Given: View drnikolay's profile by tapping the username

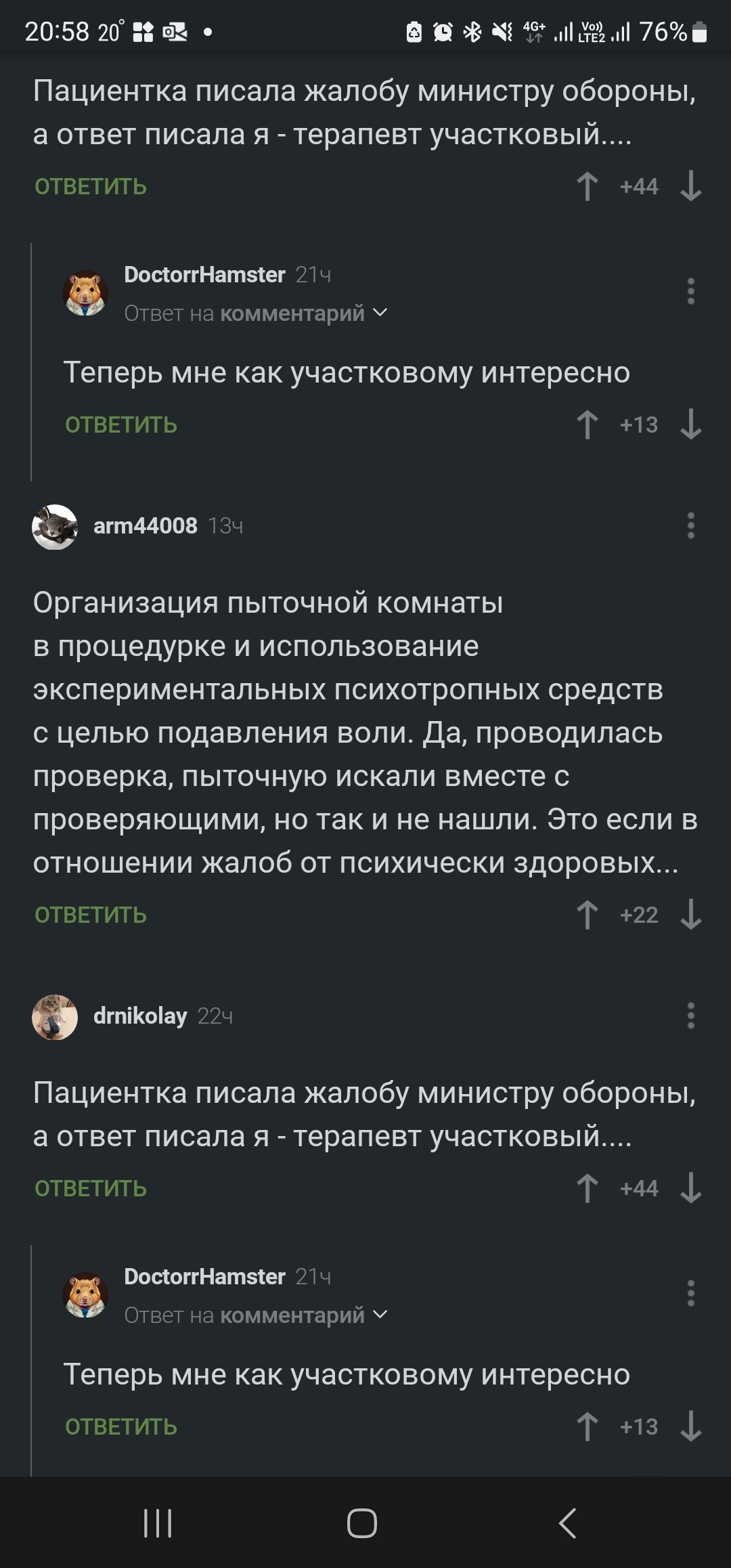Looking at the screenshot, I should pos(140,1016).
